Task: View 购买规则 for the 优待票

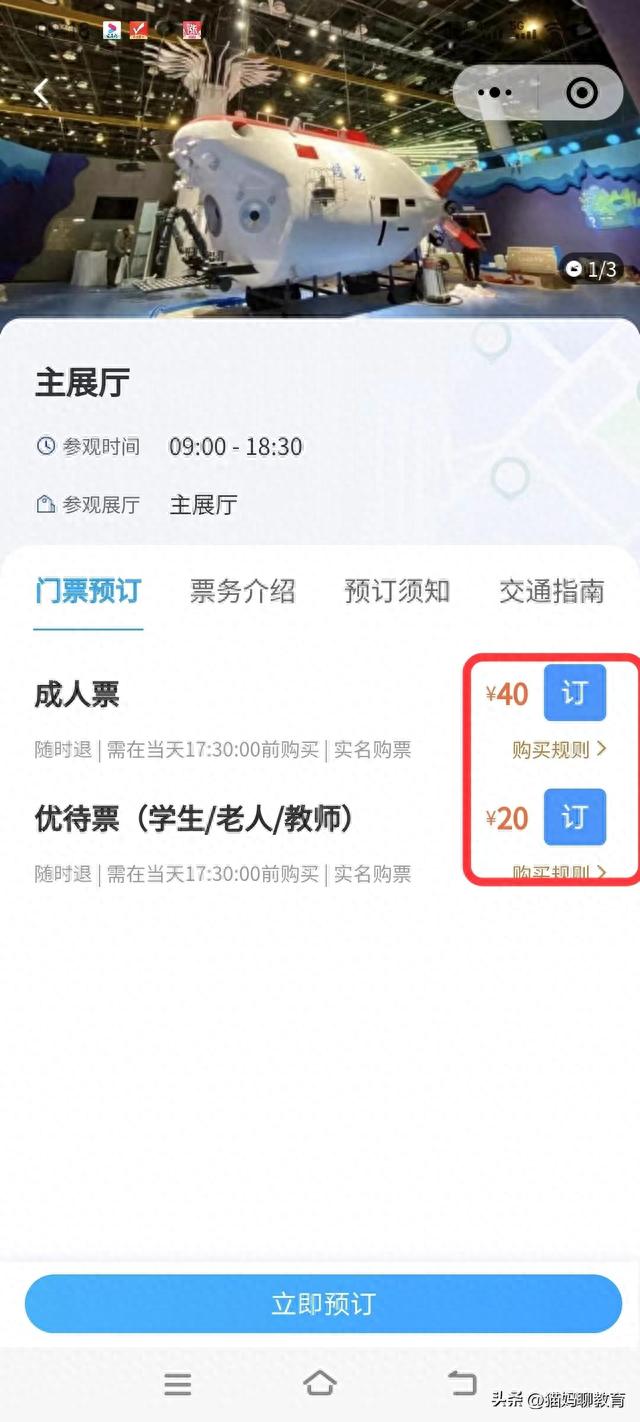Action: [560, 873]
